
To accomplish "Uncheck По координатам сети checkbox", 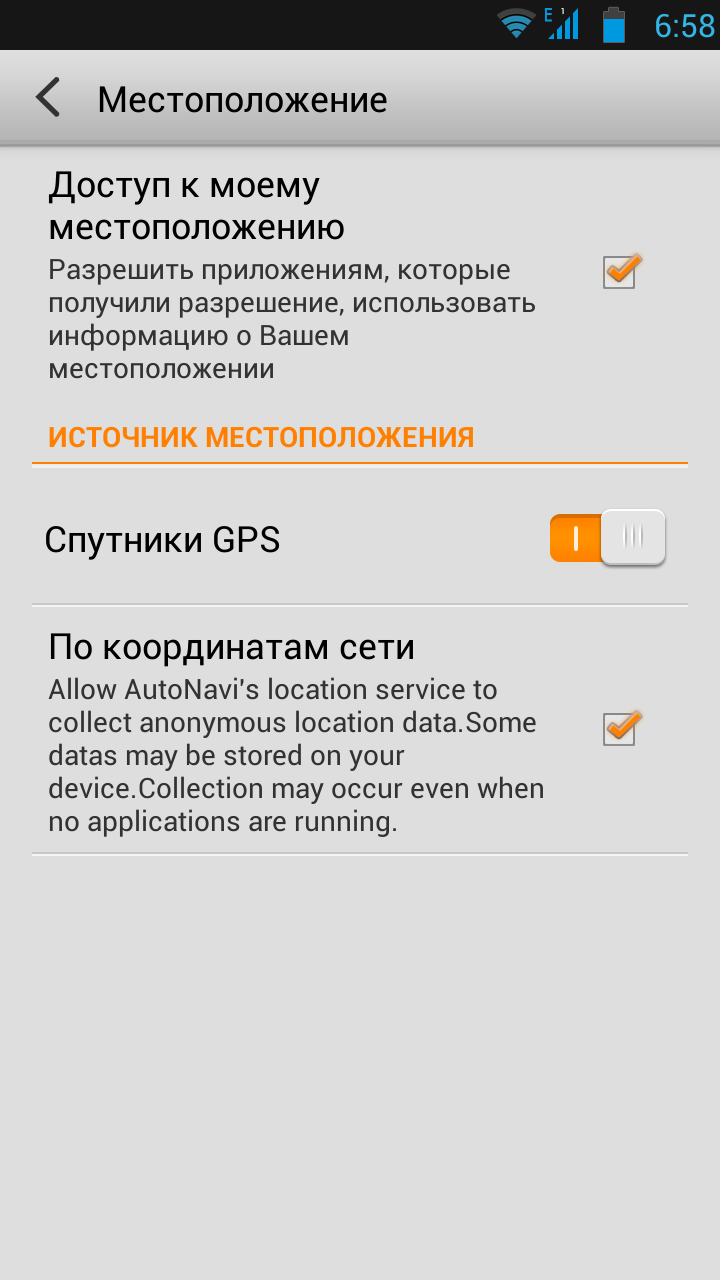I will pos(620,729).
